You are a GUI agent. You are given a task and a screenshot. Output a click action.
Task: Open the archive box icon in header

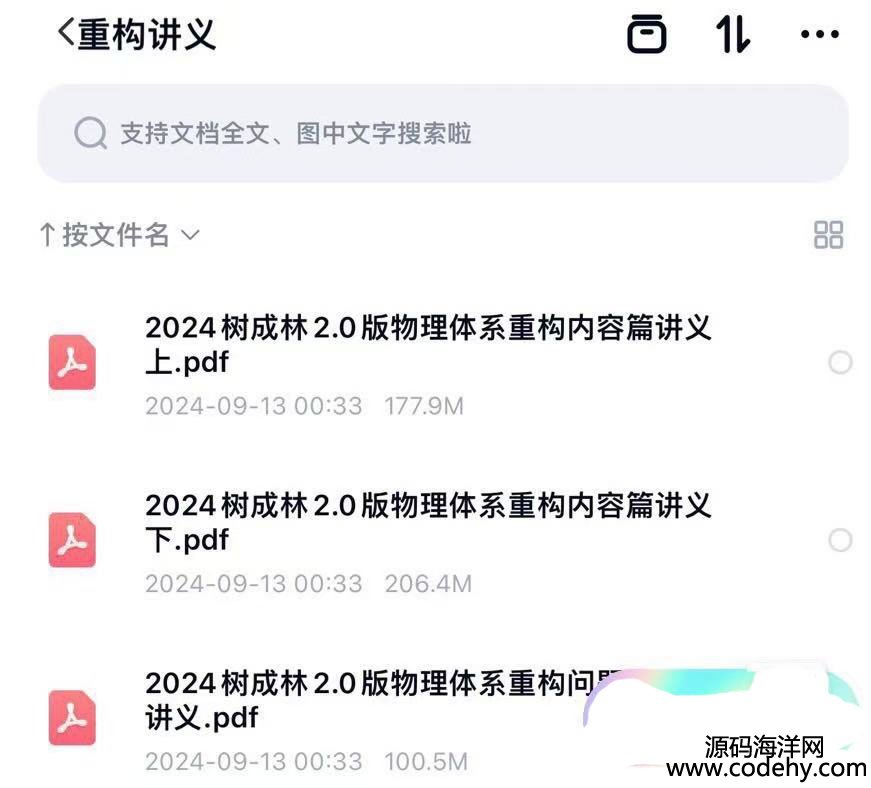pos(646,35)
